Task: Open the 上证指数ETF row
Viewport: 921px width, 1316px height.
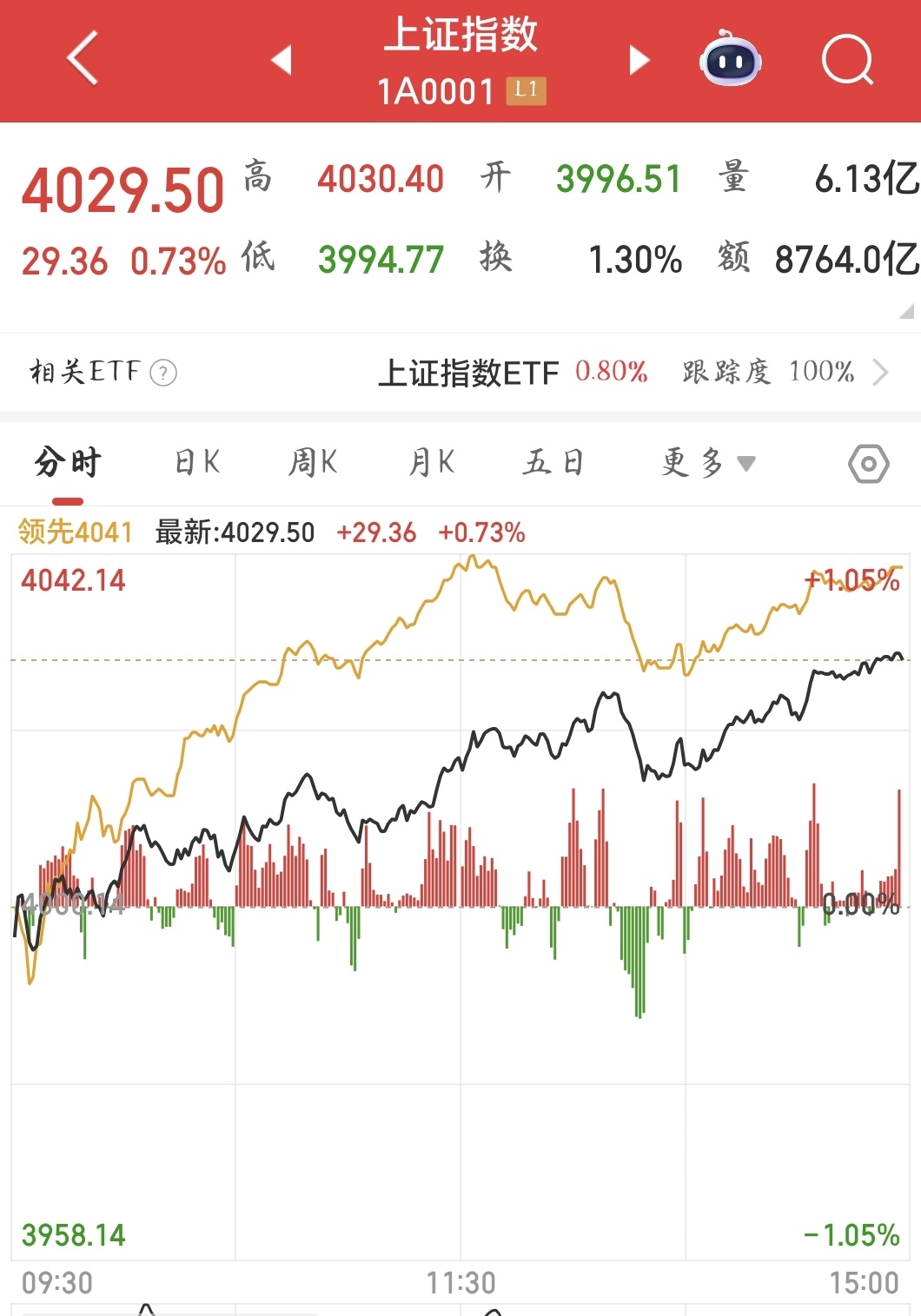Action: (x=632, y=373)
